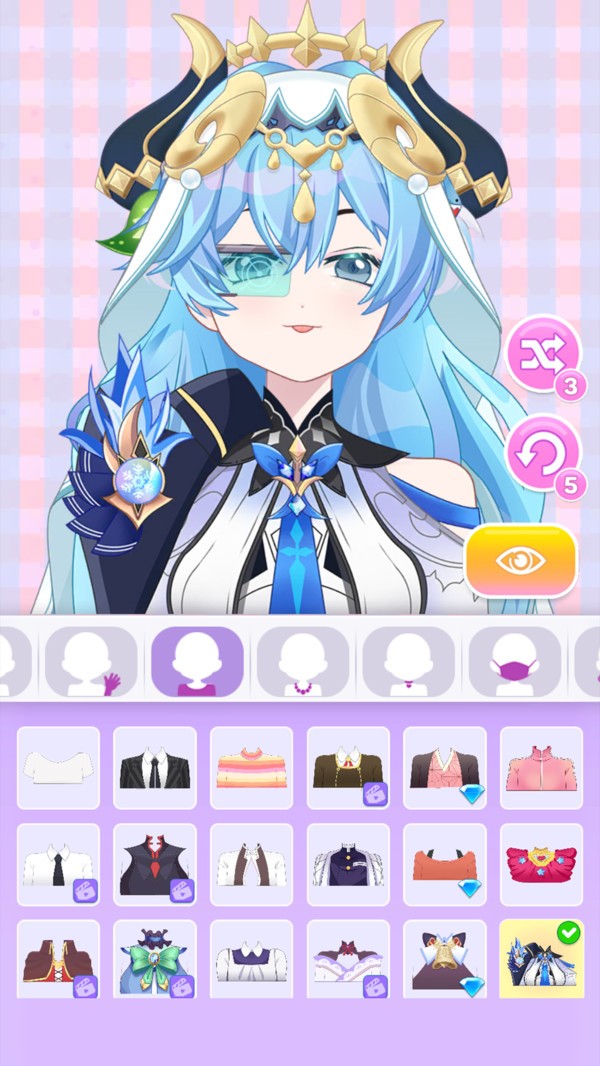Choose the striped orange sweater

(x=252, y=768)
